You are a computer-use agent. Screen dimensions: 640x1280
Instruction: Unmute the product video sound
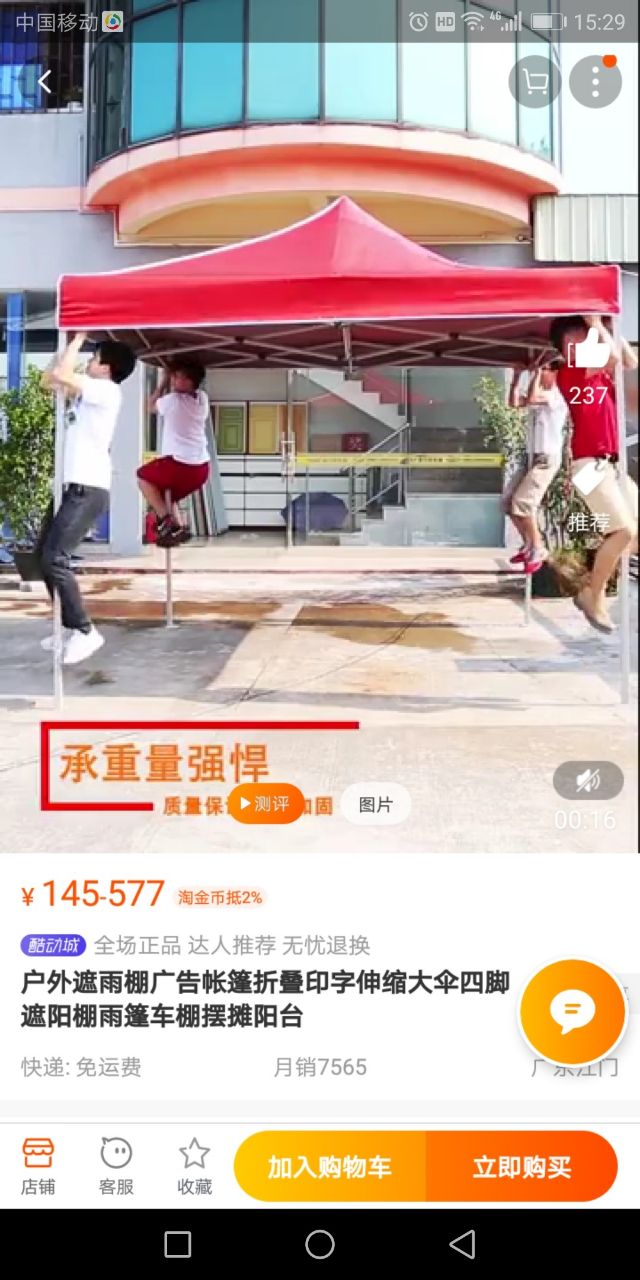click(588, 781)
